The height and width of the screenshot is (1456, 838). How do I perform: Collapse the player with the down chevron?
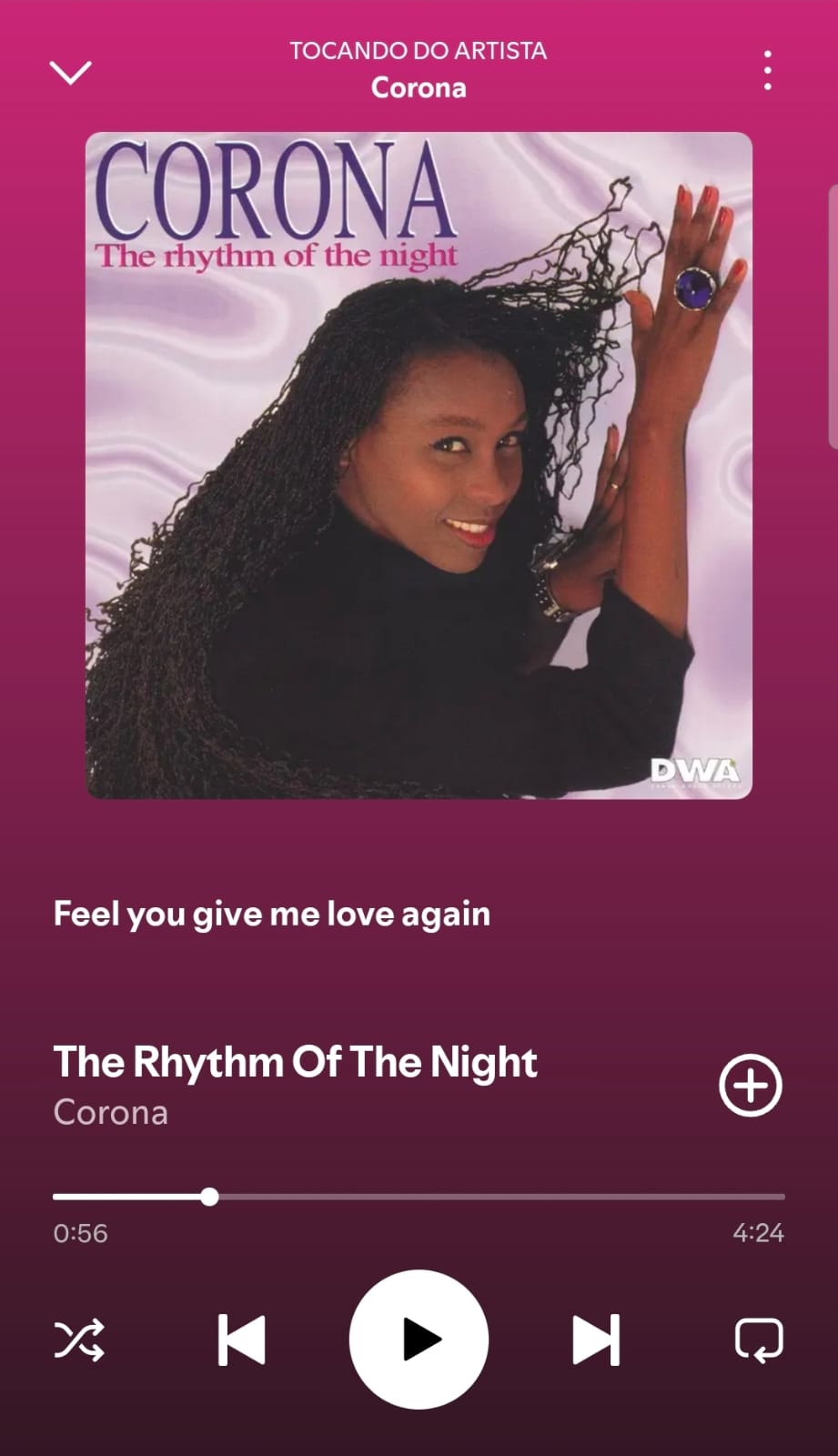click(x=71, y=73)
